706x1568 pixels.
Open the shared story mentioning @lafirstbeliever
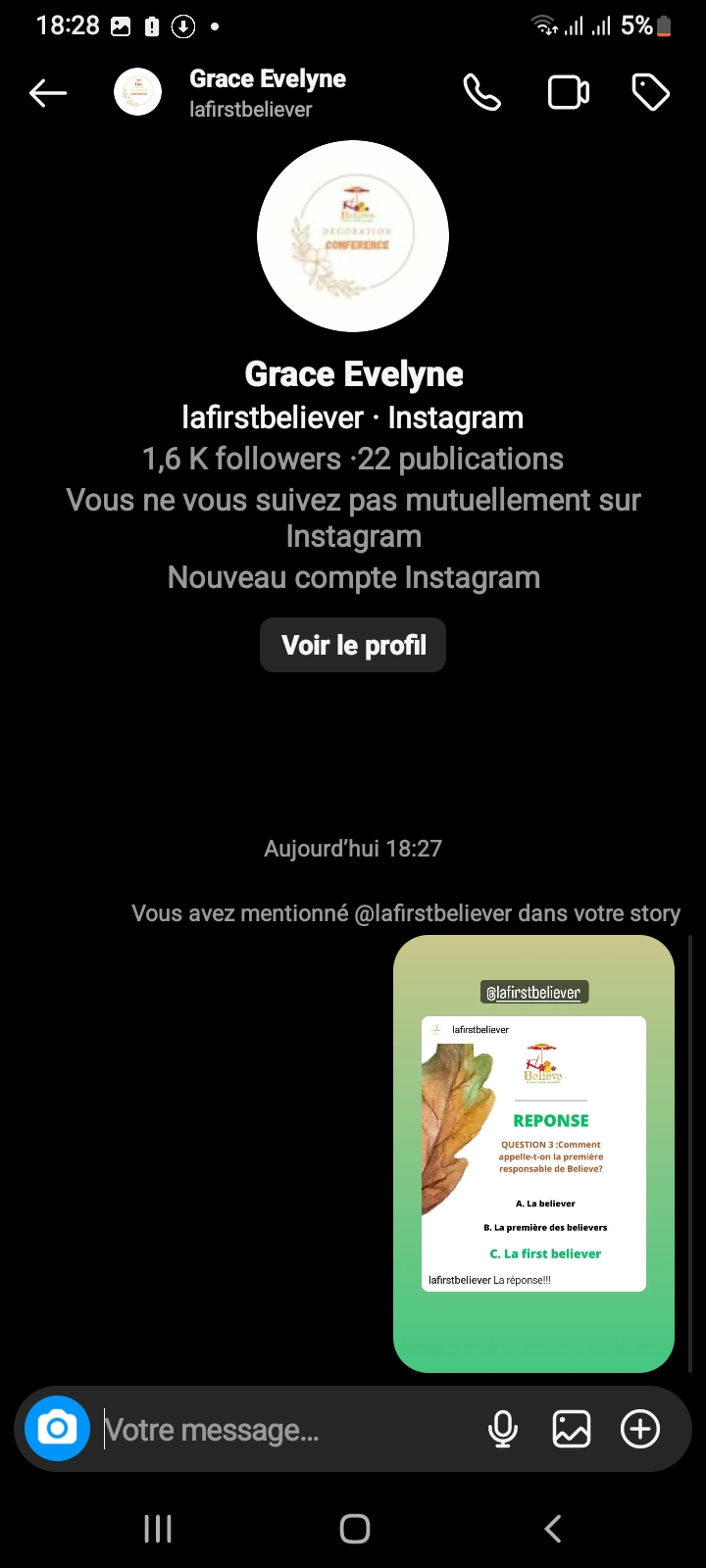(x=533, y=1153)
